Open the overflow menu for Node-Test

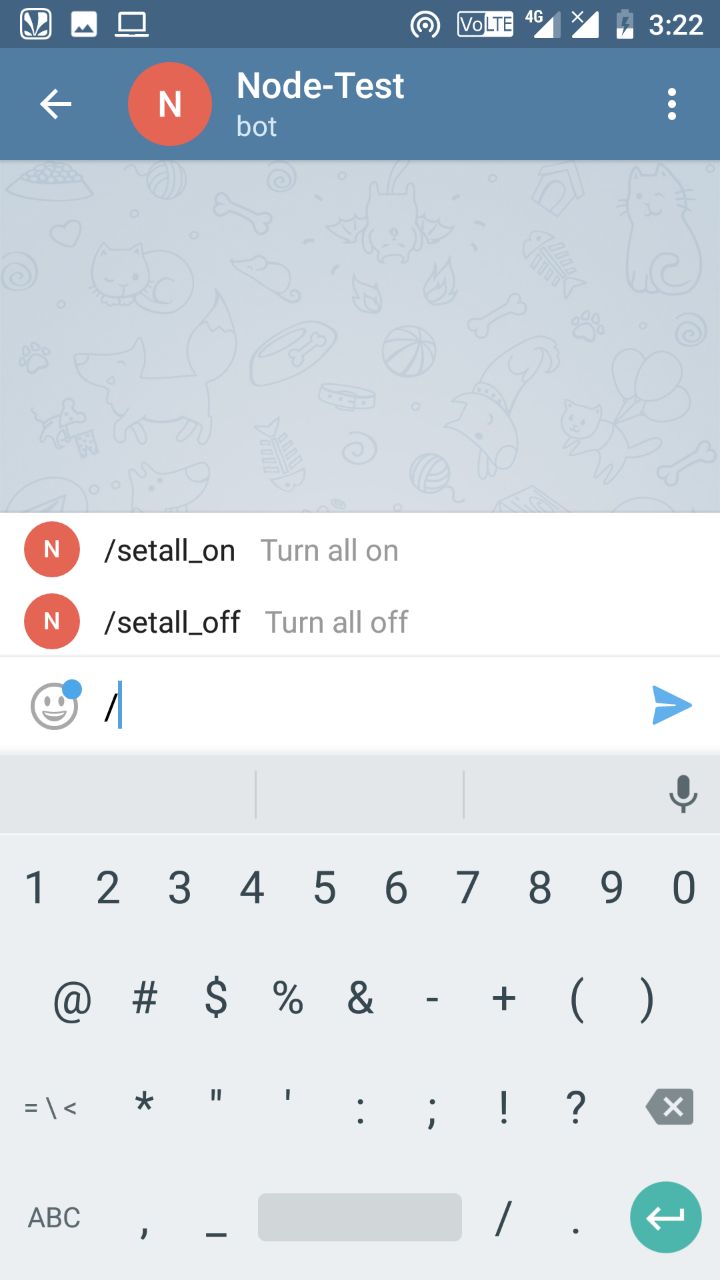tap(671, 104)
